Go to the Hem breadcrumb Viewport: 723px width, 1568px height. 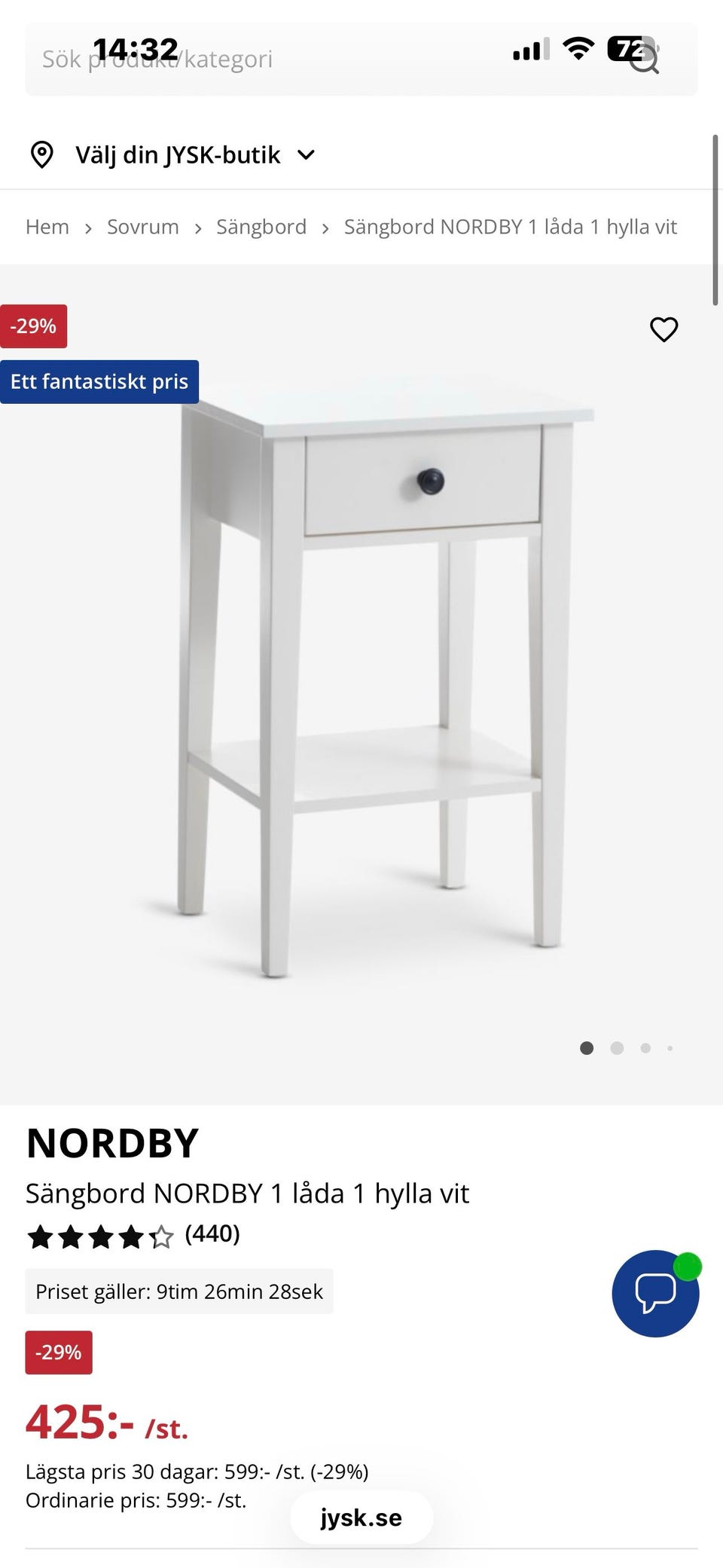(47, 227)
